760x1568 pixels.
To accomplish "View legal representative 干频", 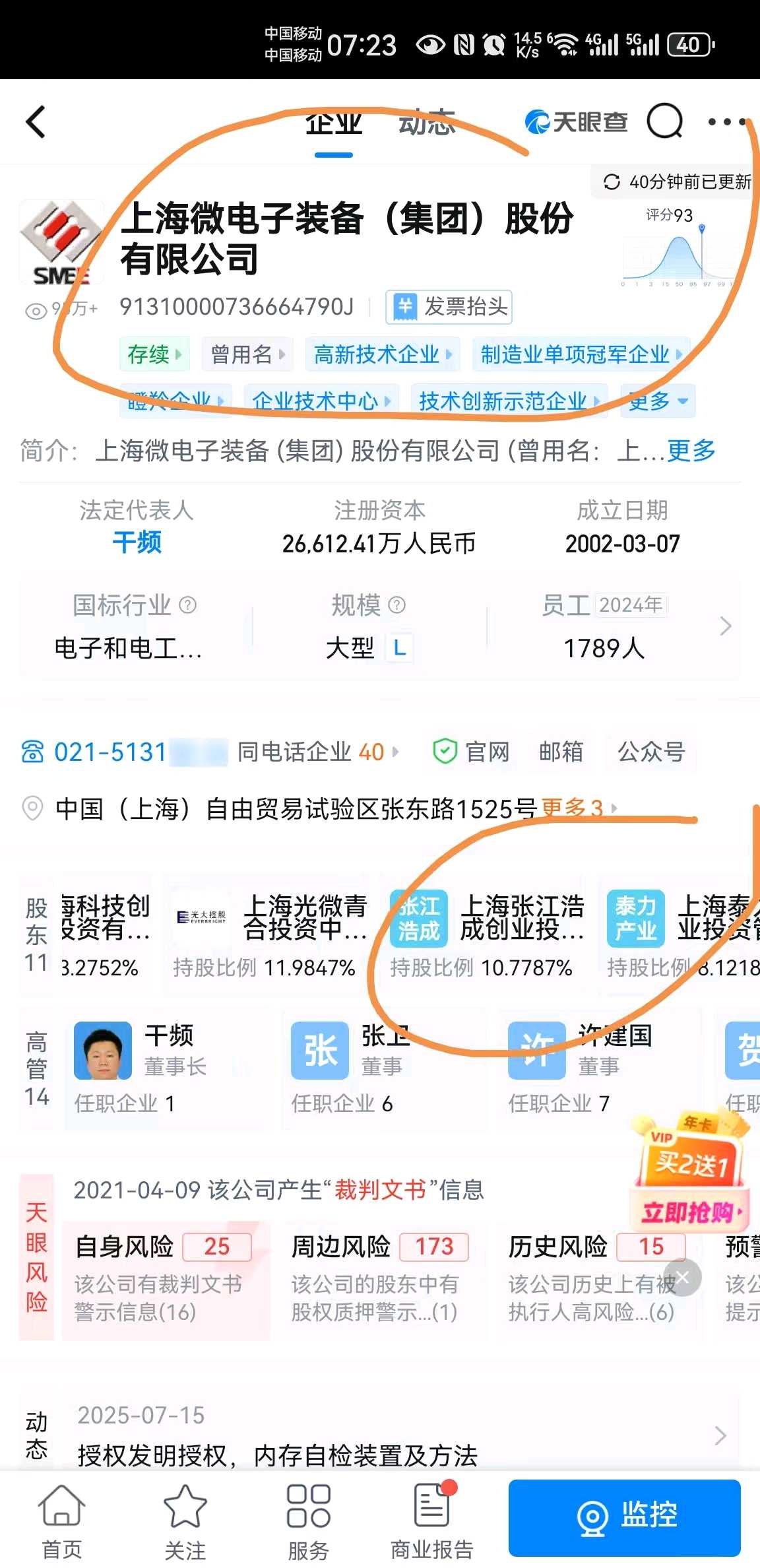I will pos(137,543).
